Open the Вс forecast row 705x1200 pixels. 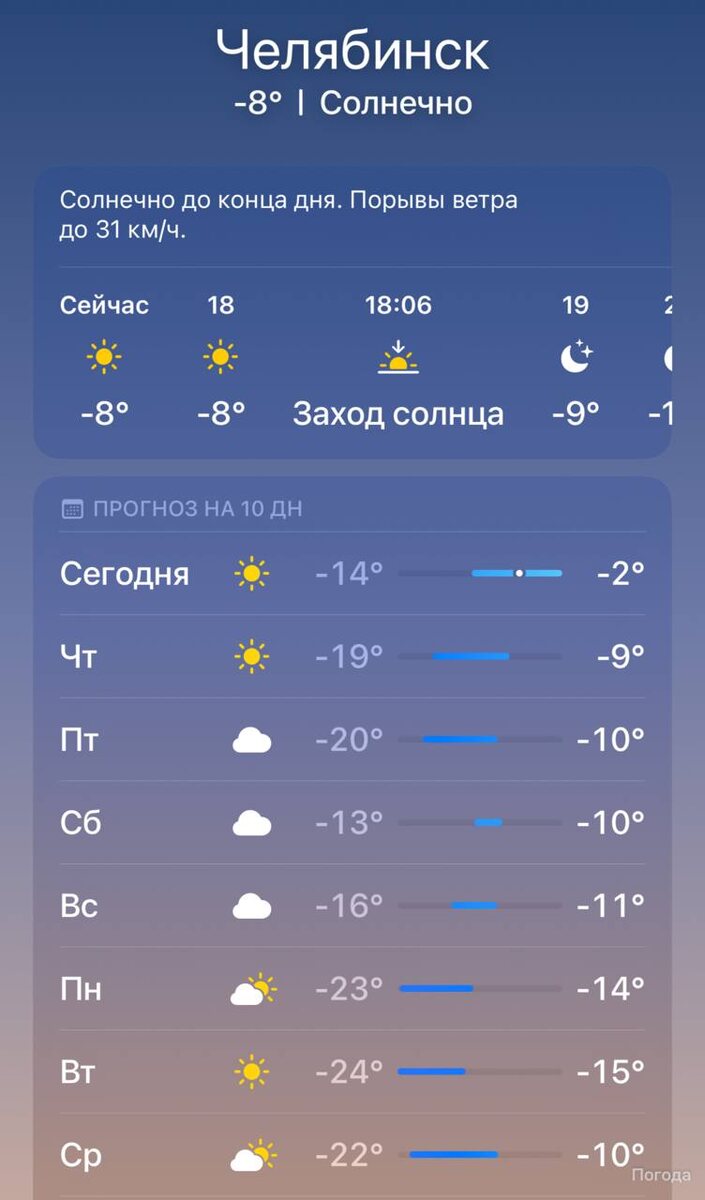tap(352, 905)
